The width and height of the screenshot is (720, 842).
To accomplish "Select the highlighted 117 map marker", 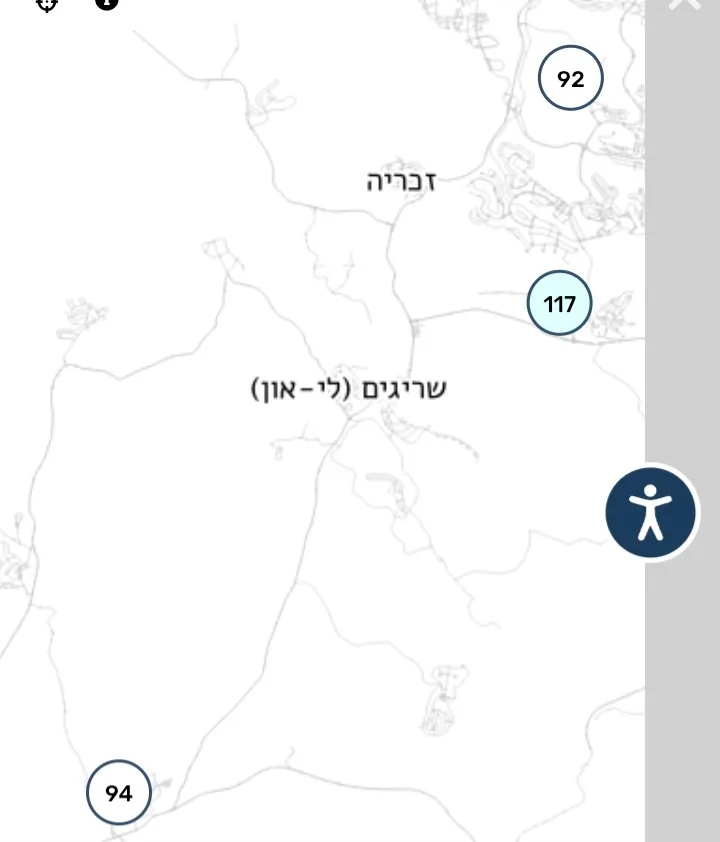I will tap(559, 303).
